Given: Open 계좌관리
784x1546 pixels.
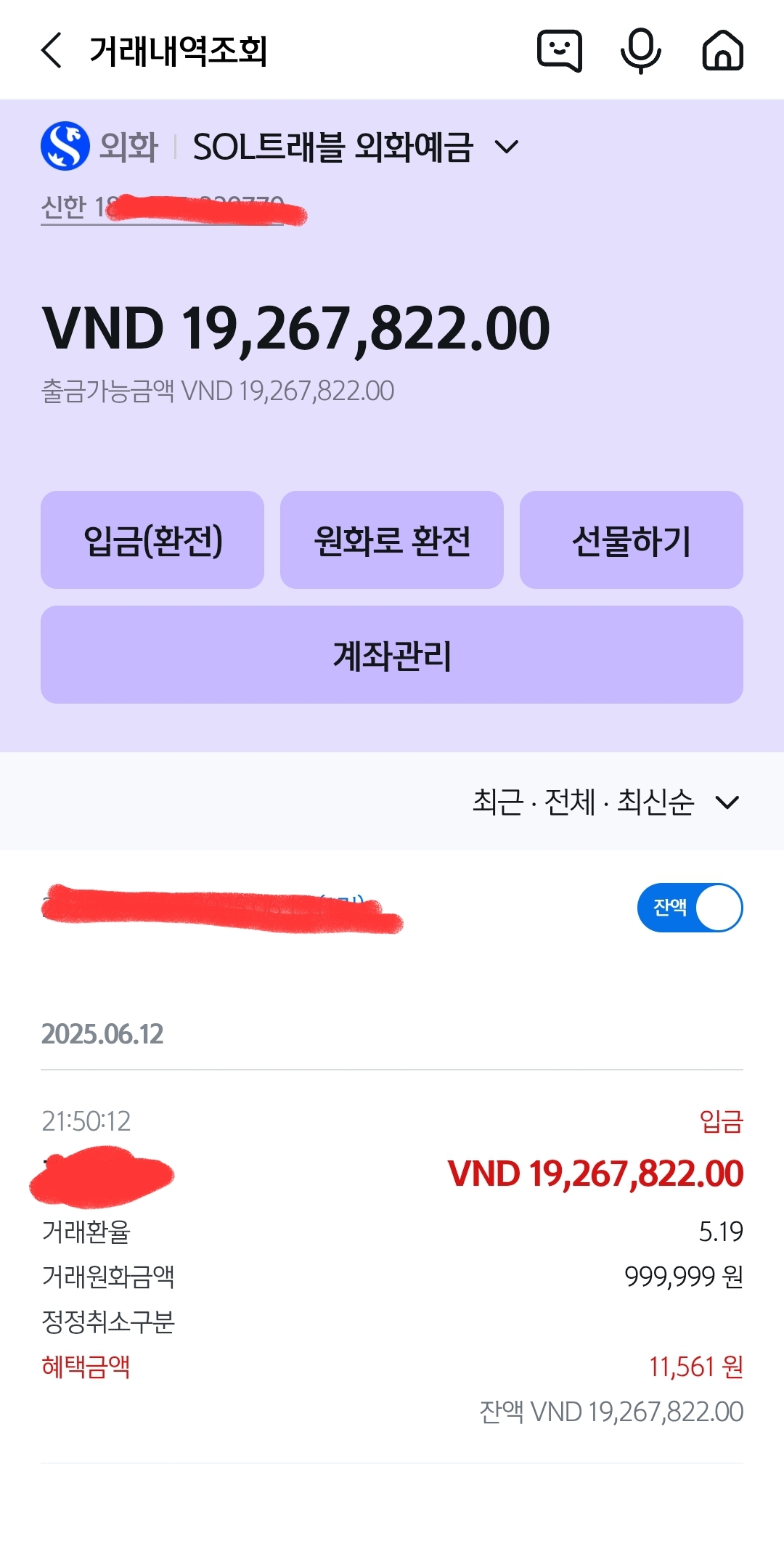Looking at the screenshot, I should pos(392,655).
